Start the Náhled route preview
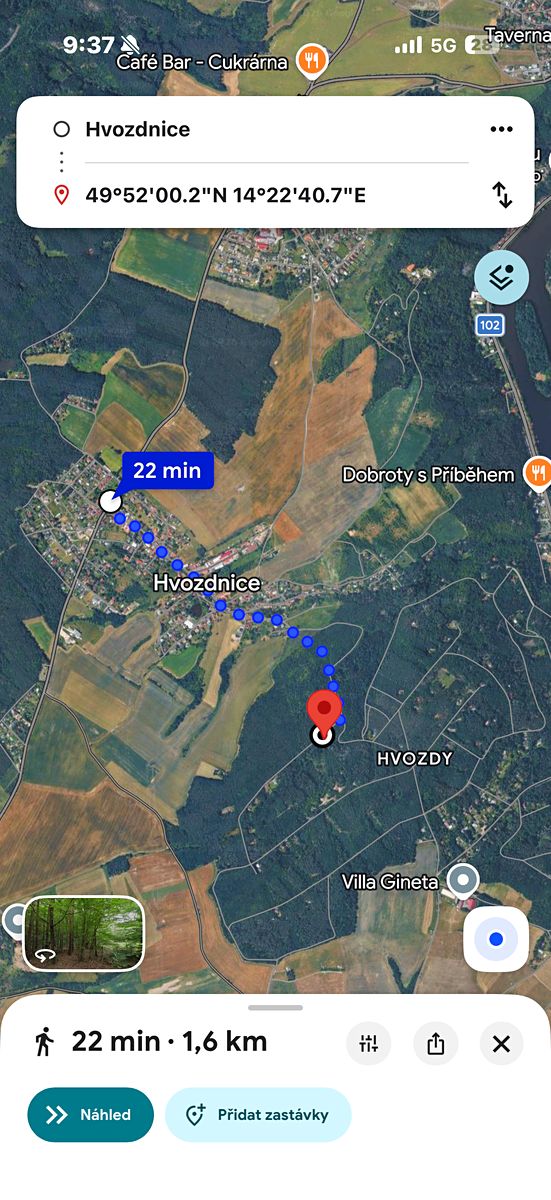The image size is (551, 1200). click(91, 1115)
